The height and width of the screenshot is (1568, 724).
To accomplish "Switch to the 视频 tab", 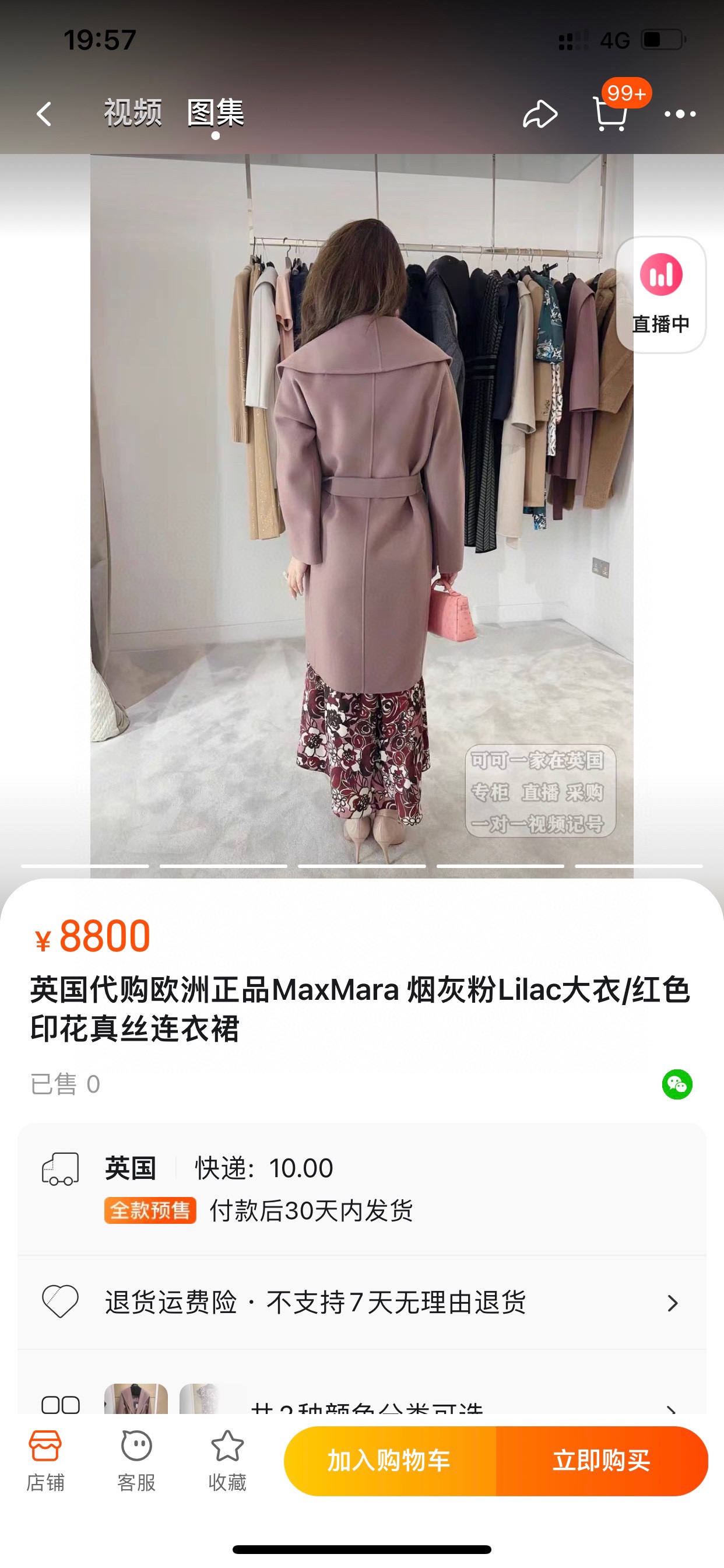I will tap(133, 113).
